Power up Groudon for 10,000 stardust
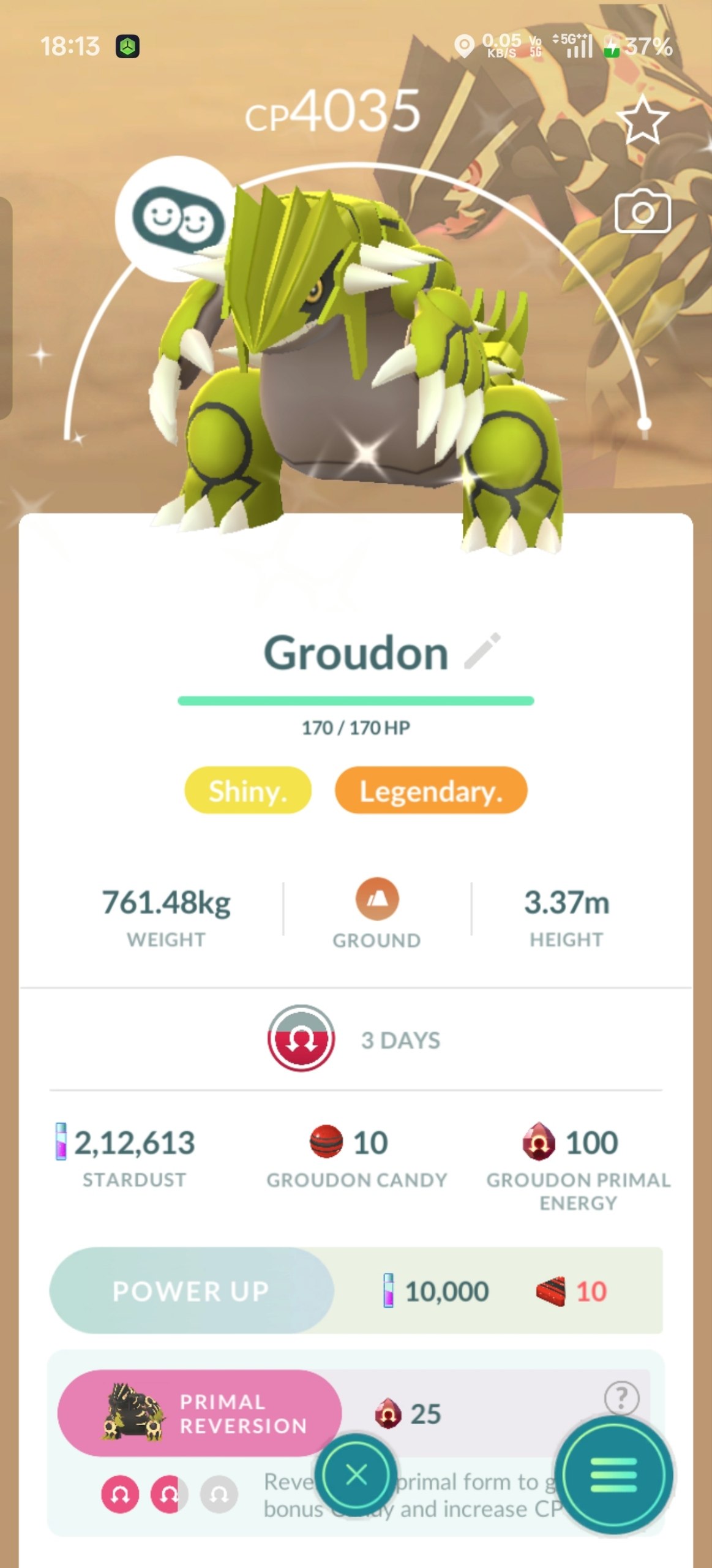 (192, 1291)
